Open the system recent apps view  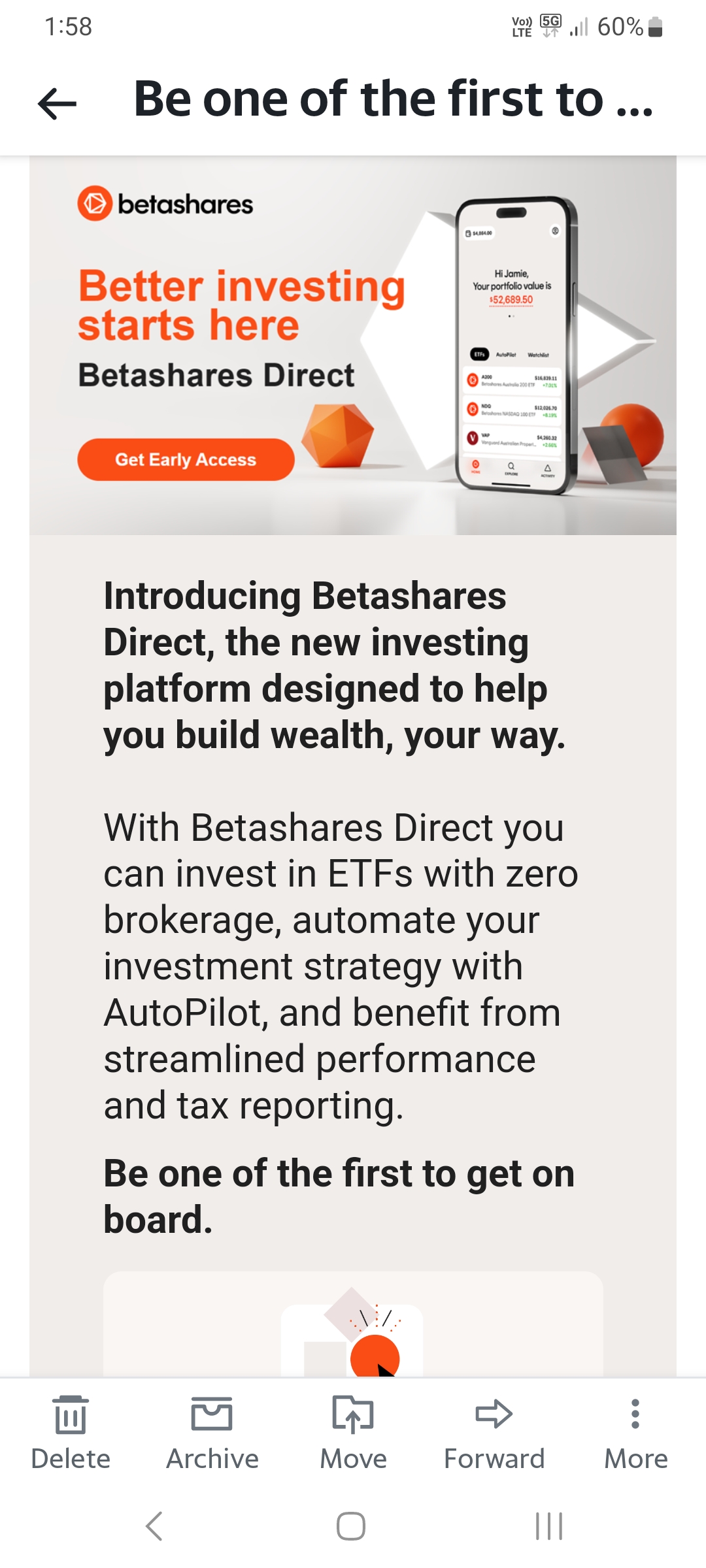point(549,1526)
